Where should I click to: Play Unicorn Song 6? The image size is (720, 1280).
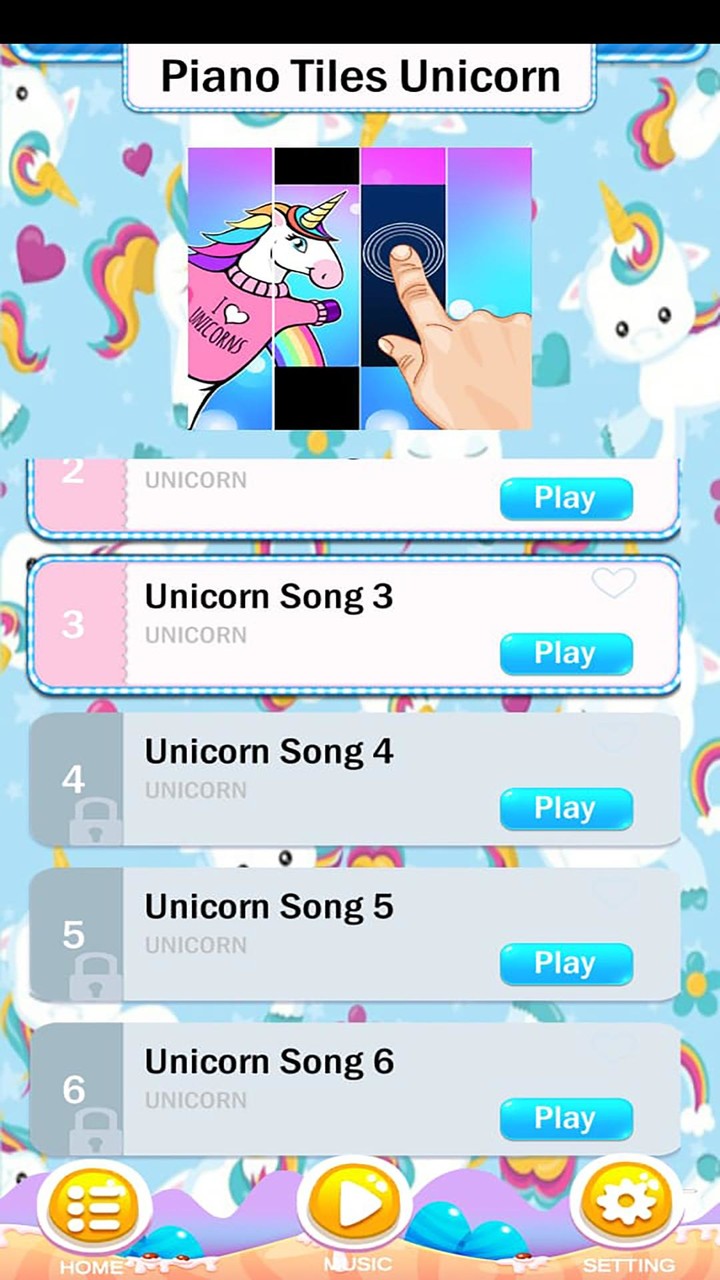[x=566, y=1118]
